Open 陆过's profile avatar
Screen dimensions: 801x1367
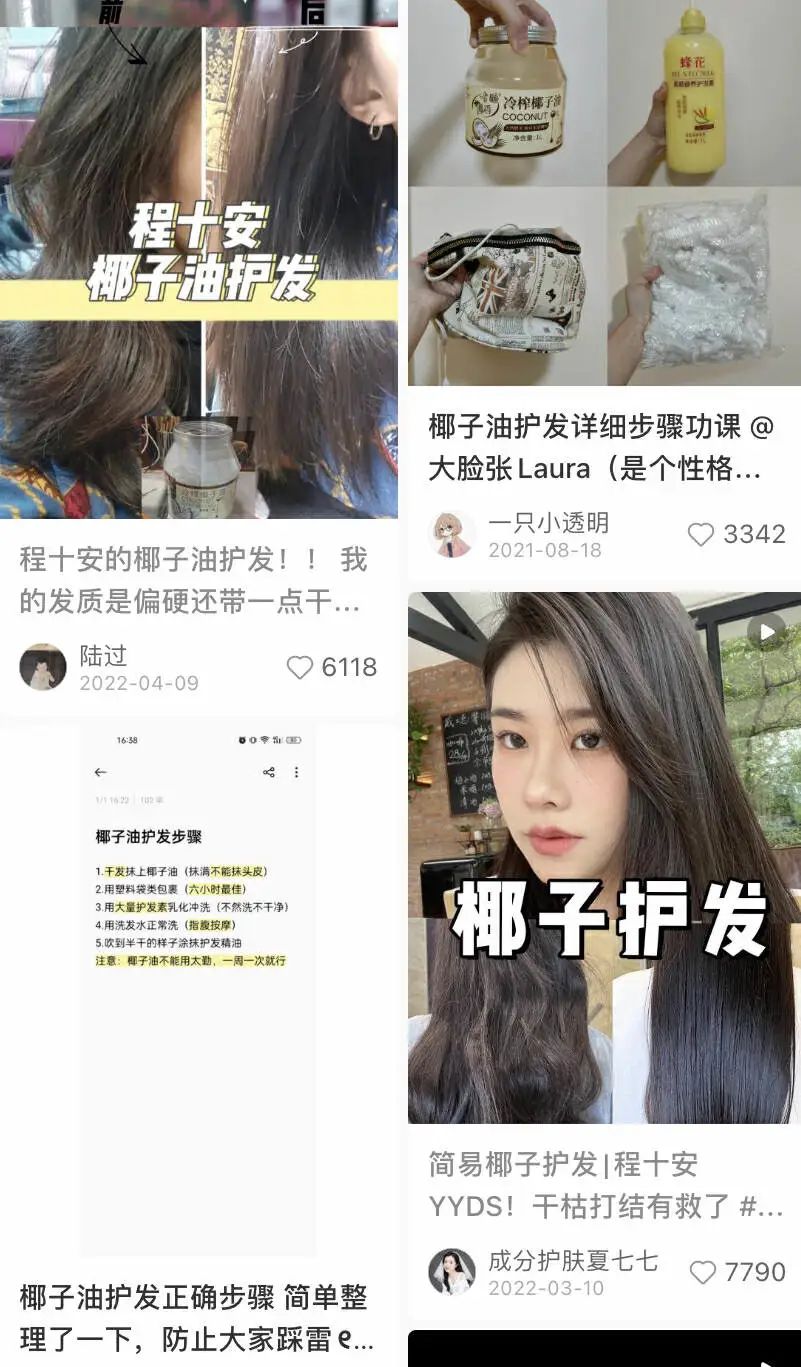point(43,667)
